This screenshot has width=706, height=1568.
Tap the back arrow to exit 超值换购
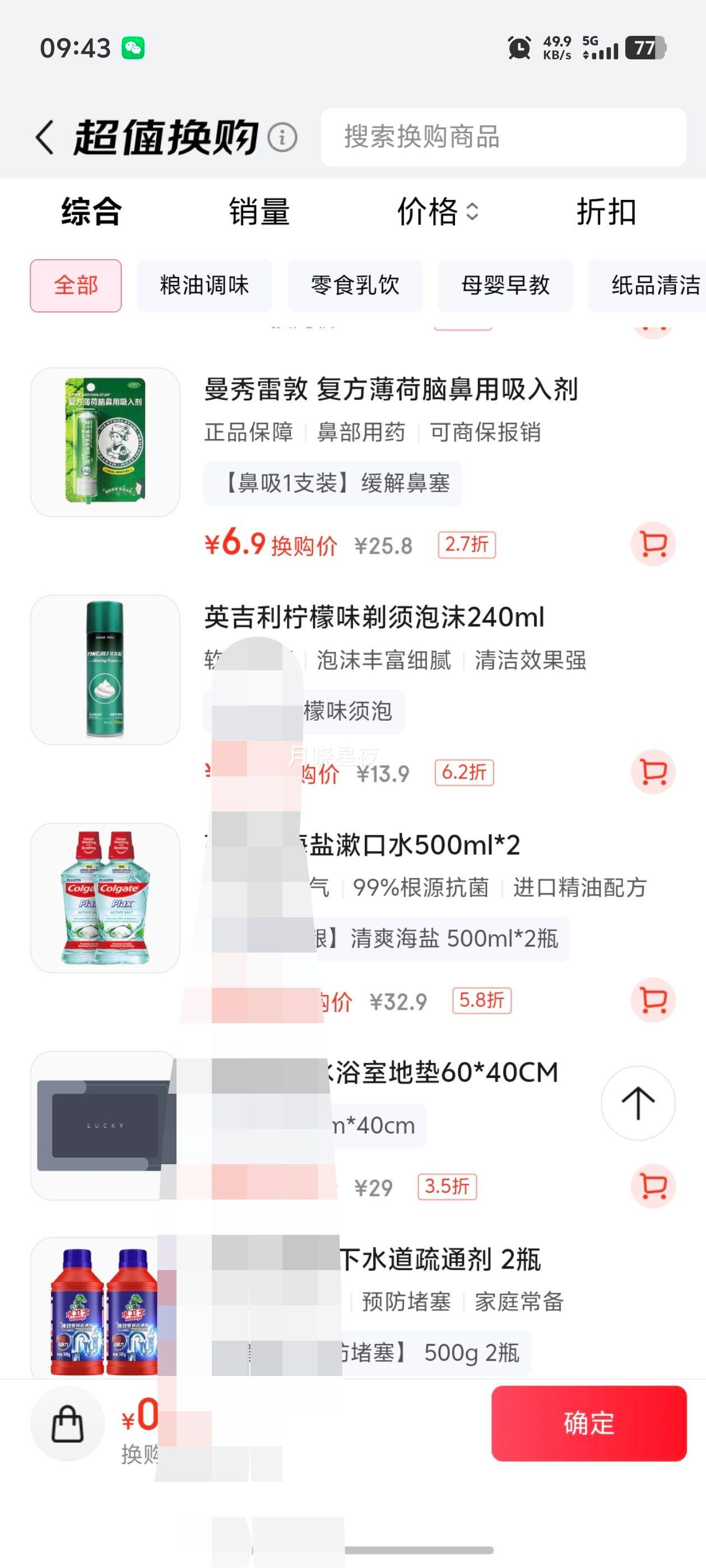click(43, 137)
